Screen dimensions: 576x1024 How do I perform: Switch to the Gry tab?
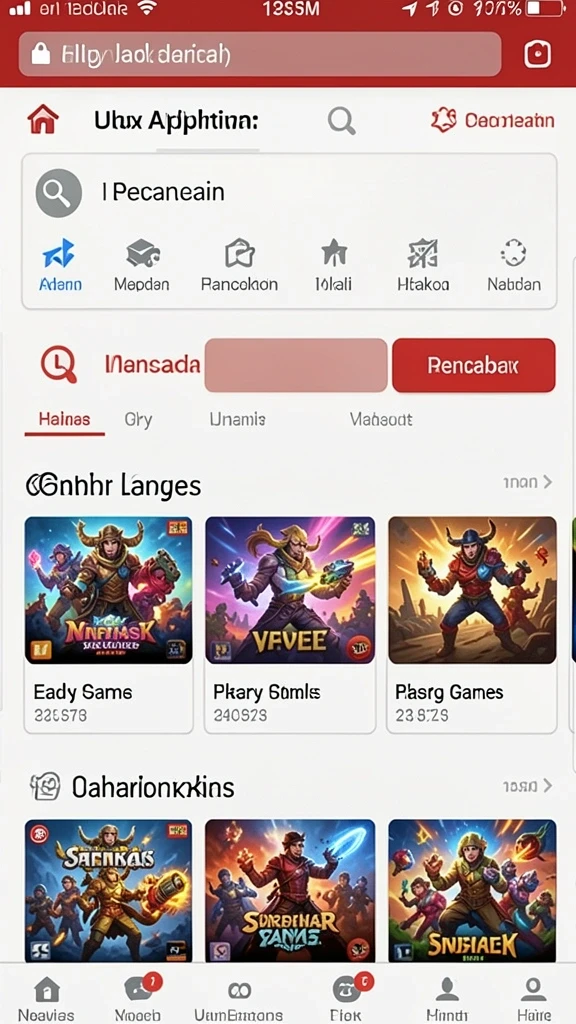tap(138, 419)
